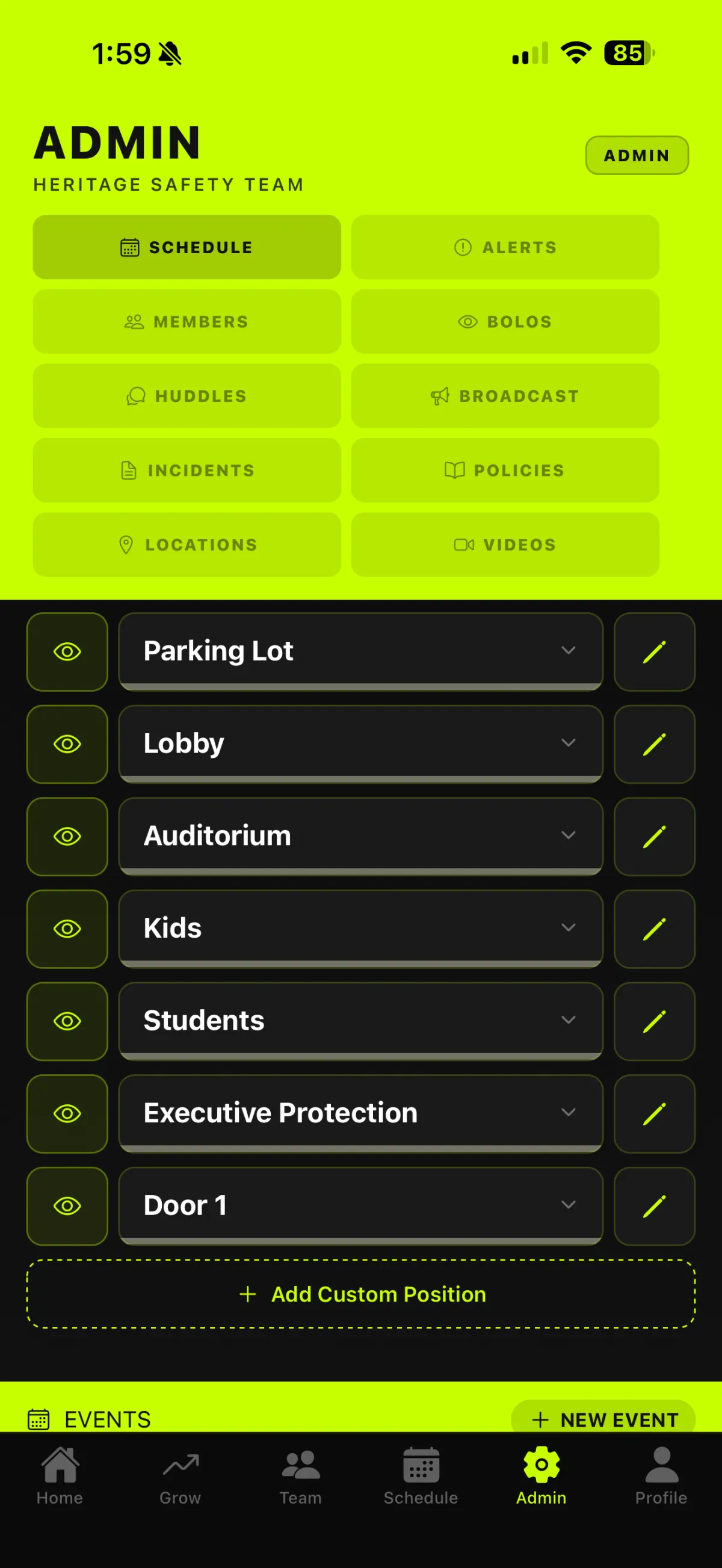Screen dimensions: 722x1568
Task: Open the BOLOs section
Action: (x=505, y=321)
